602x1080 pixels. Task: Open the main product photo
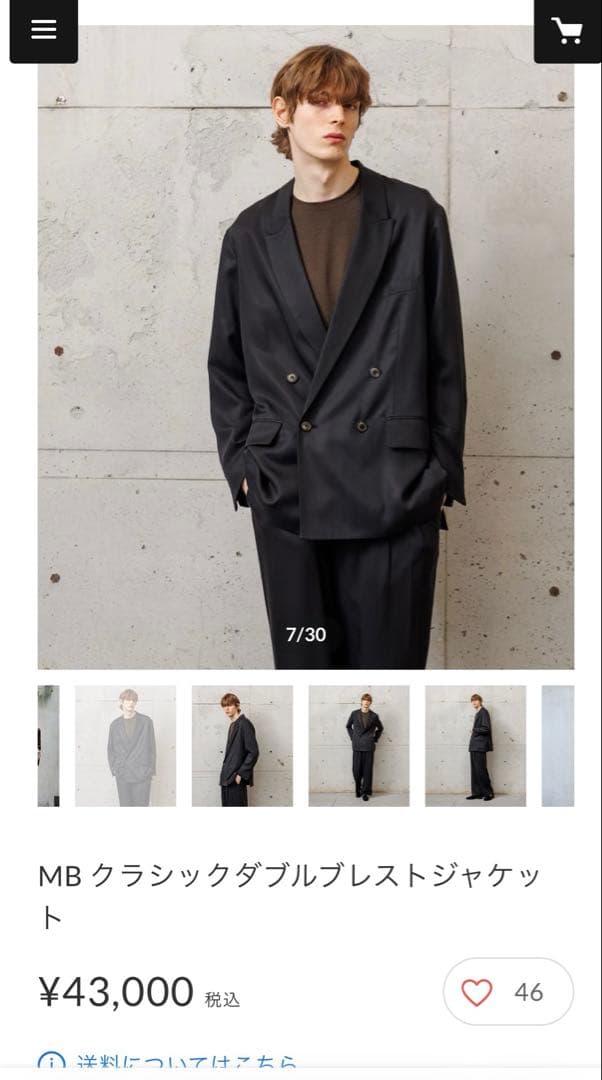306,347
